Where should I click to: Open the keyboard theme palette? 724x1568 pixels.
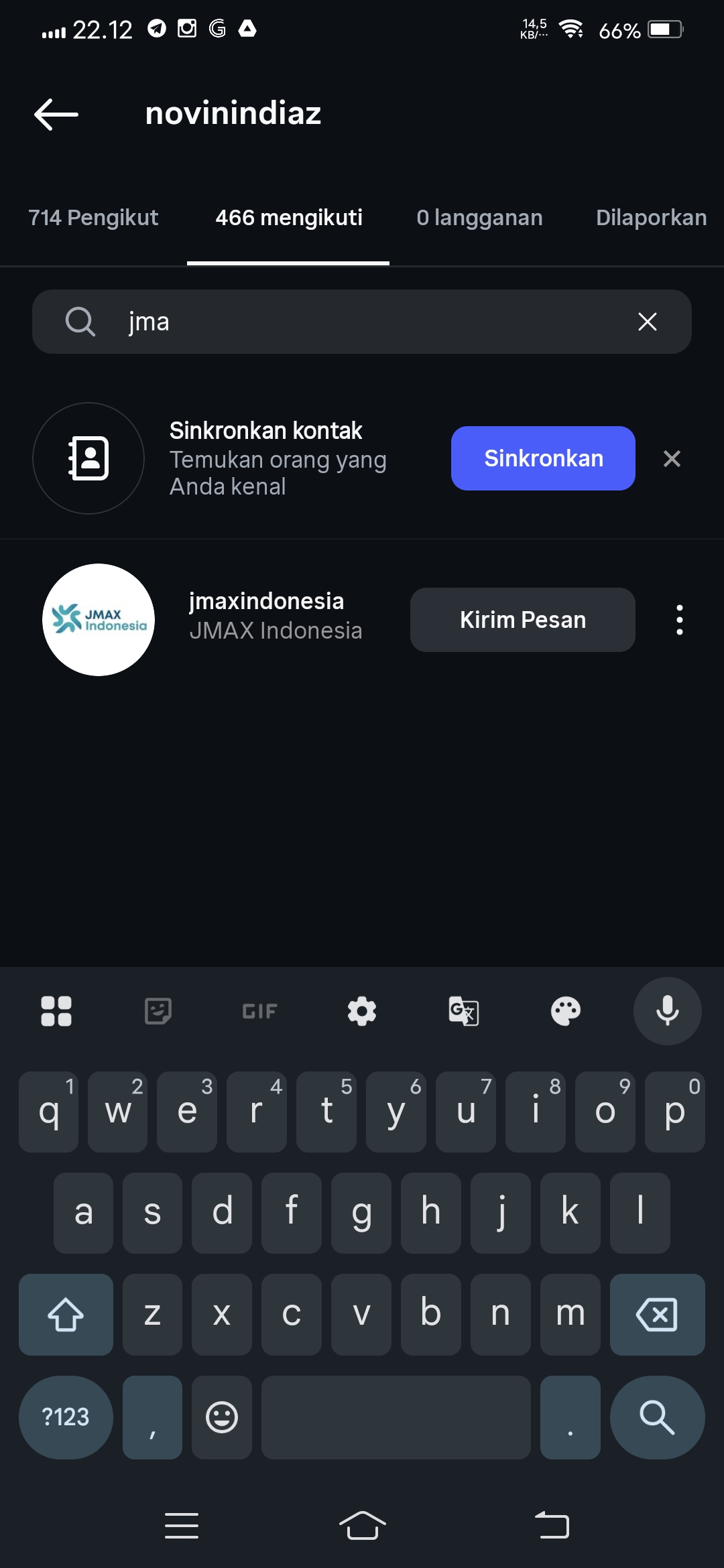565,1010
